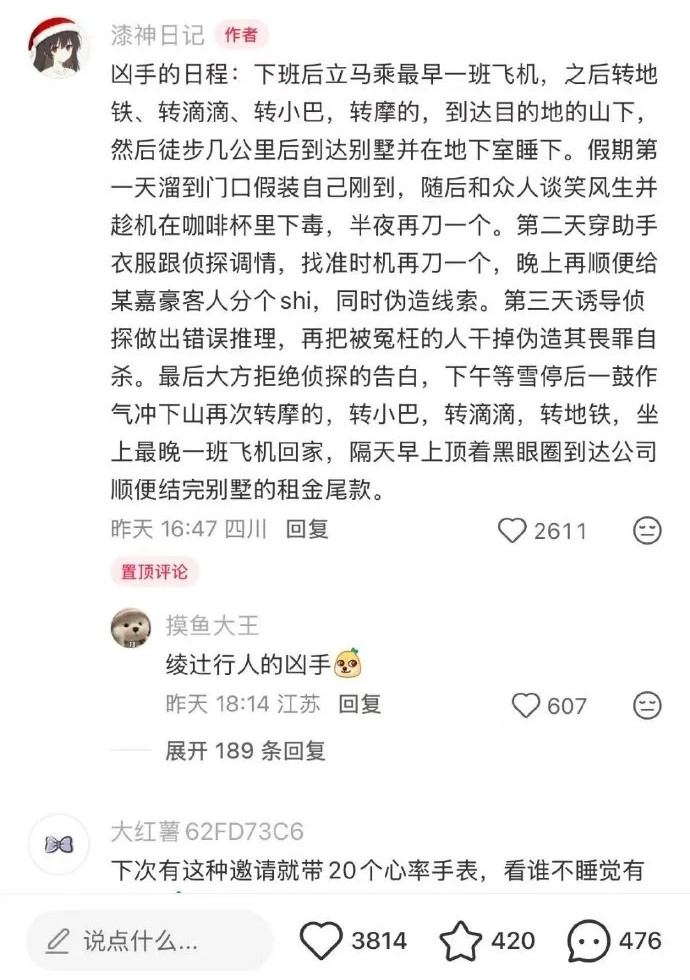This screenshot has width=690, height=980.
Task: Open 大红薯62FD73C6's avatar
Action: 59,844
